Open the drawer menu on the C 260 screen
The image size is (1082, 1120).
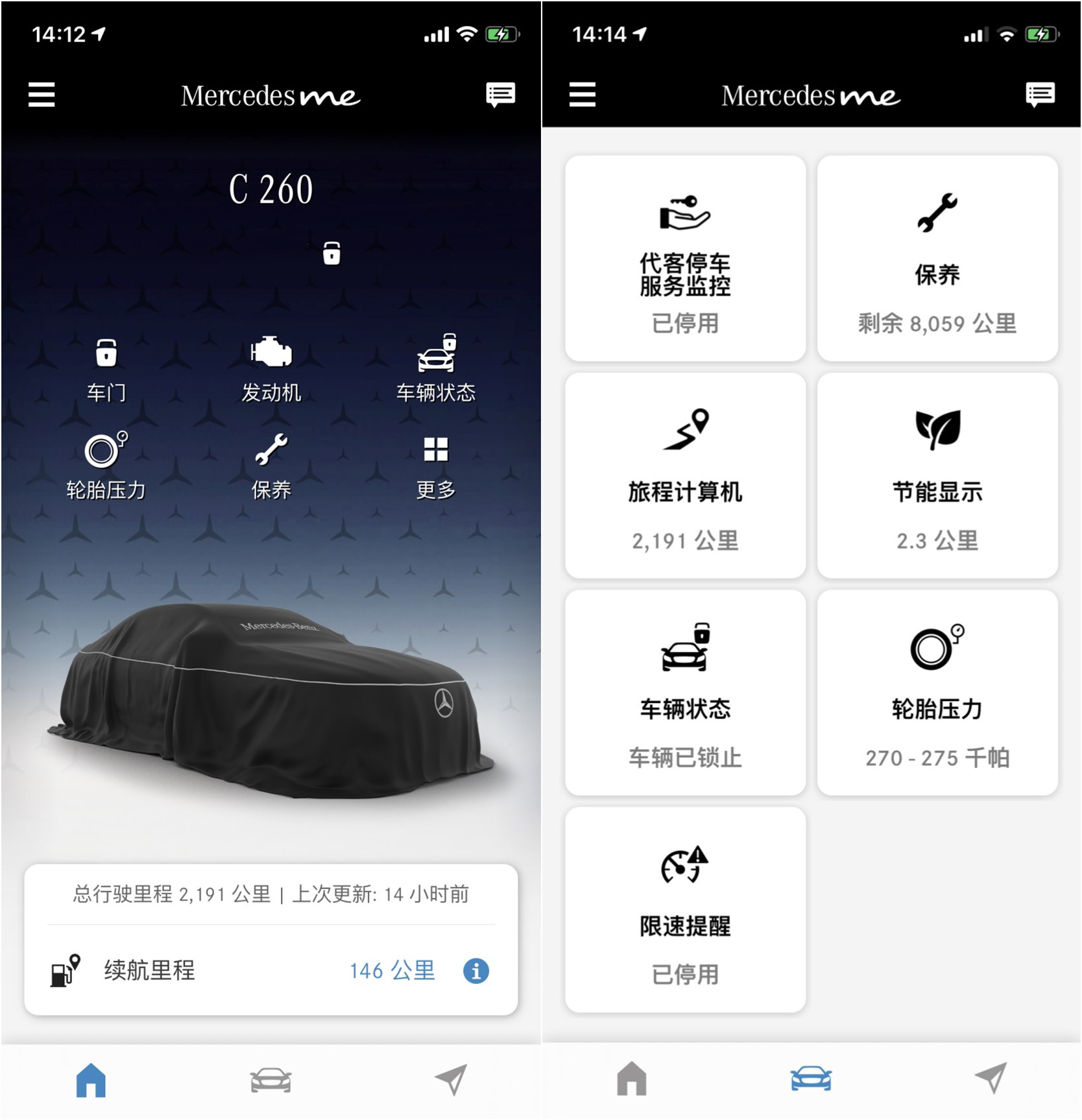click(42, 95)
